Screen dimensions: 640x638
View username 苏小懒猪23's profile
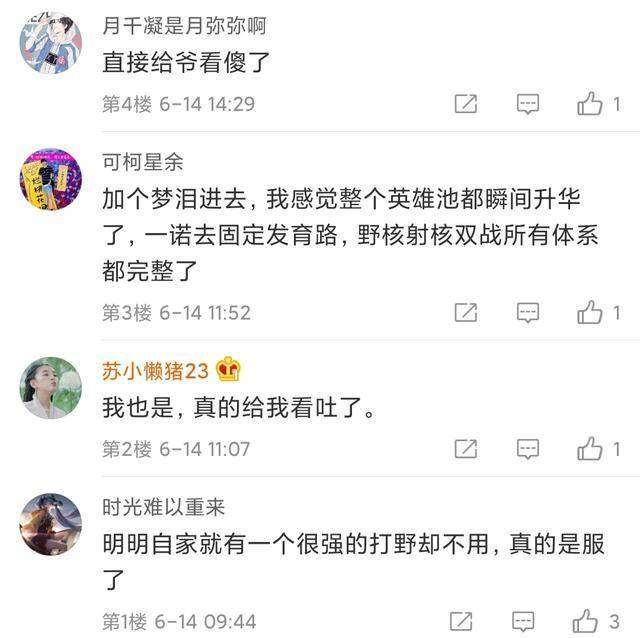tap(155, 370)
